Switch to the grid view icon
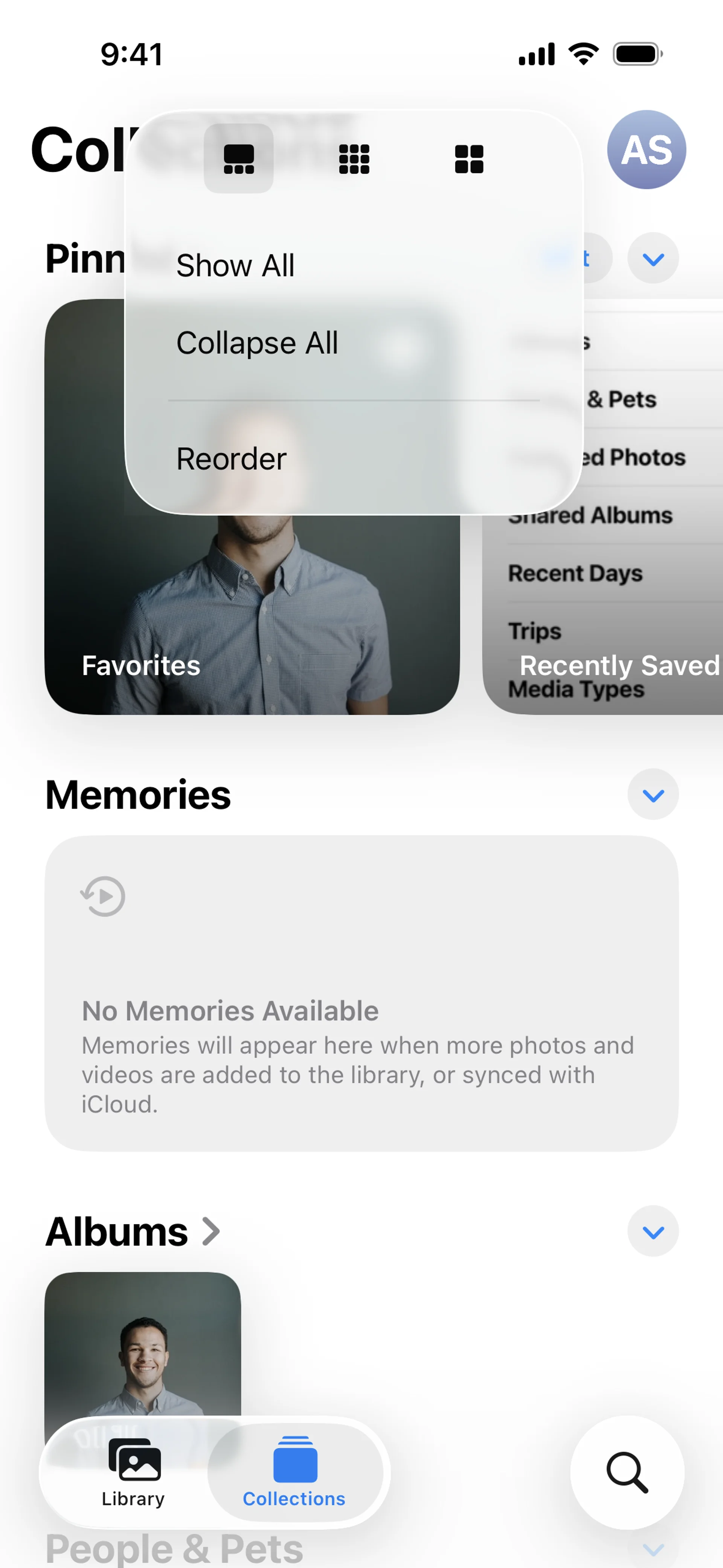723x1568 pixels. tap(354, 159)
